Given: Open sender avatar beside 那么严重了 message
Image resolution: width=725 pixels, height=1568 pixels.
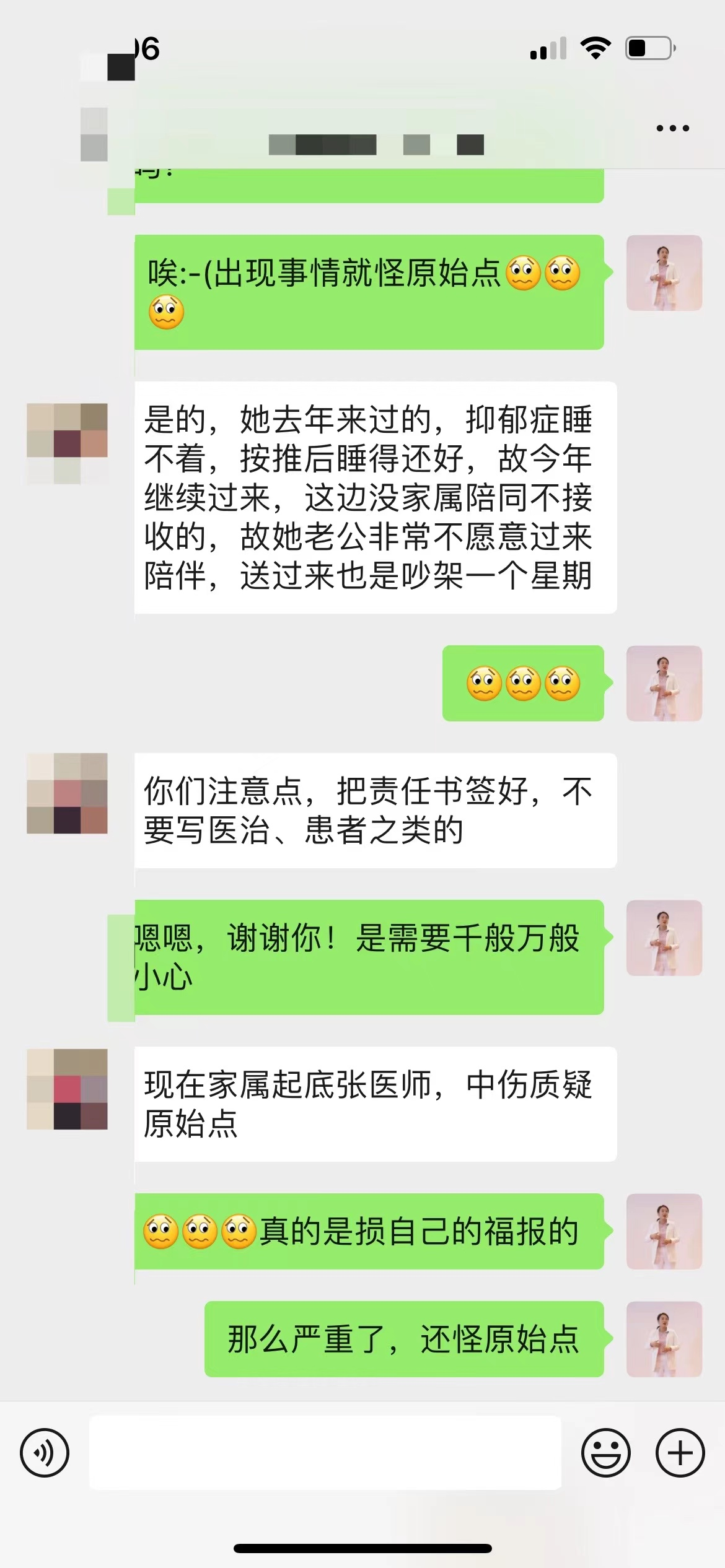Looking at the screenshot, I should [664, 1339].
